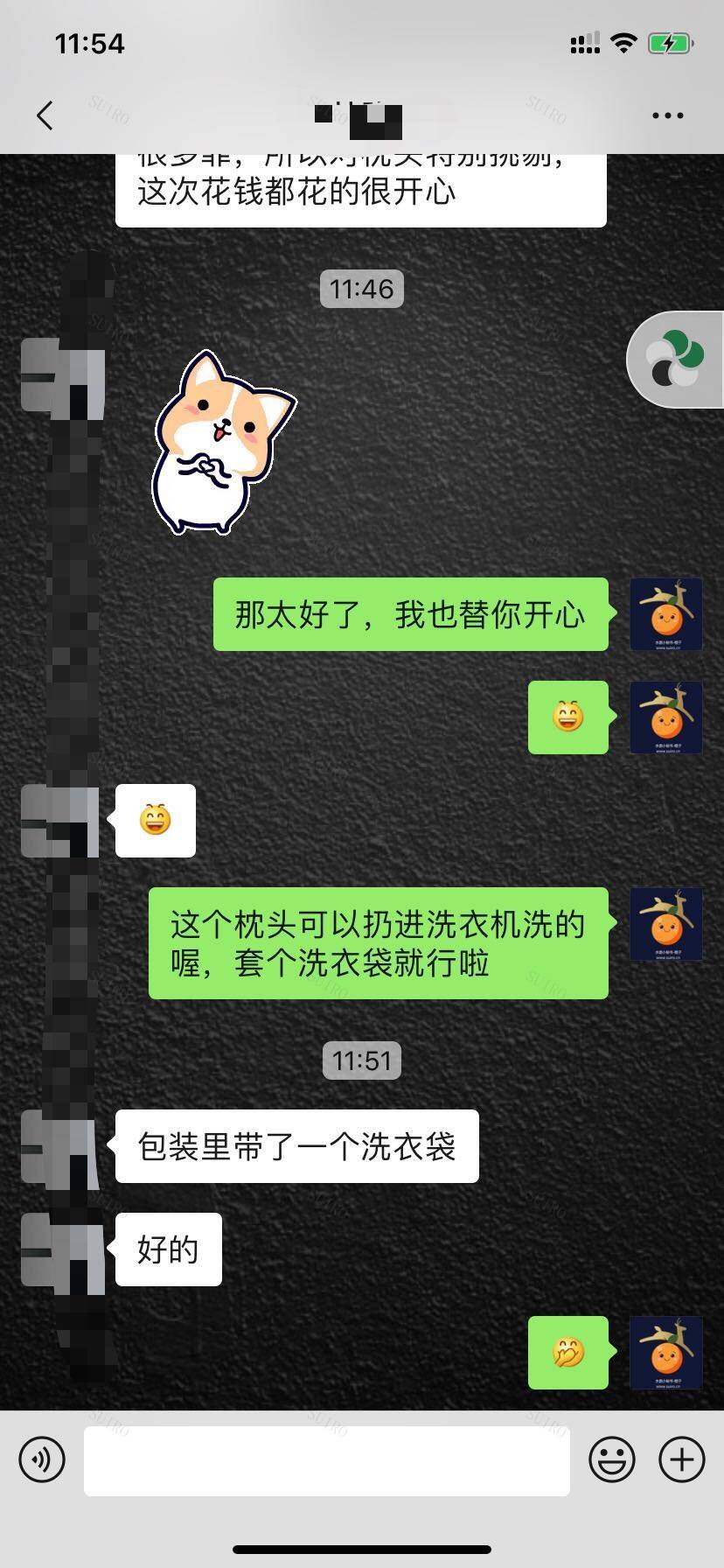Open the corgi dog sticker
The width and height of the screenshot is (724, 1568).
[222, 442]
